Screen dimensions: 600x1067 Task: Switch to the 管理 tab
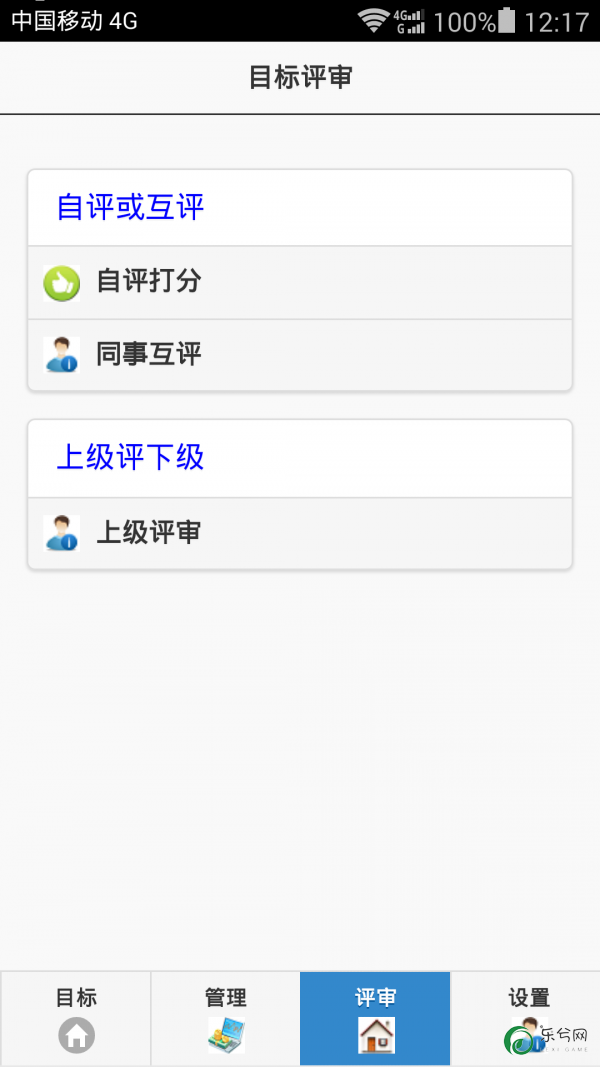point(225,1019)
